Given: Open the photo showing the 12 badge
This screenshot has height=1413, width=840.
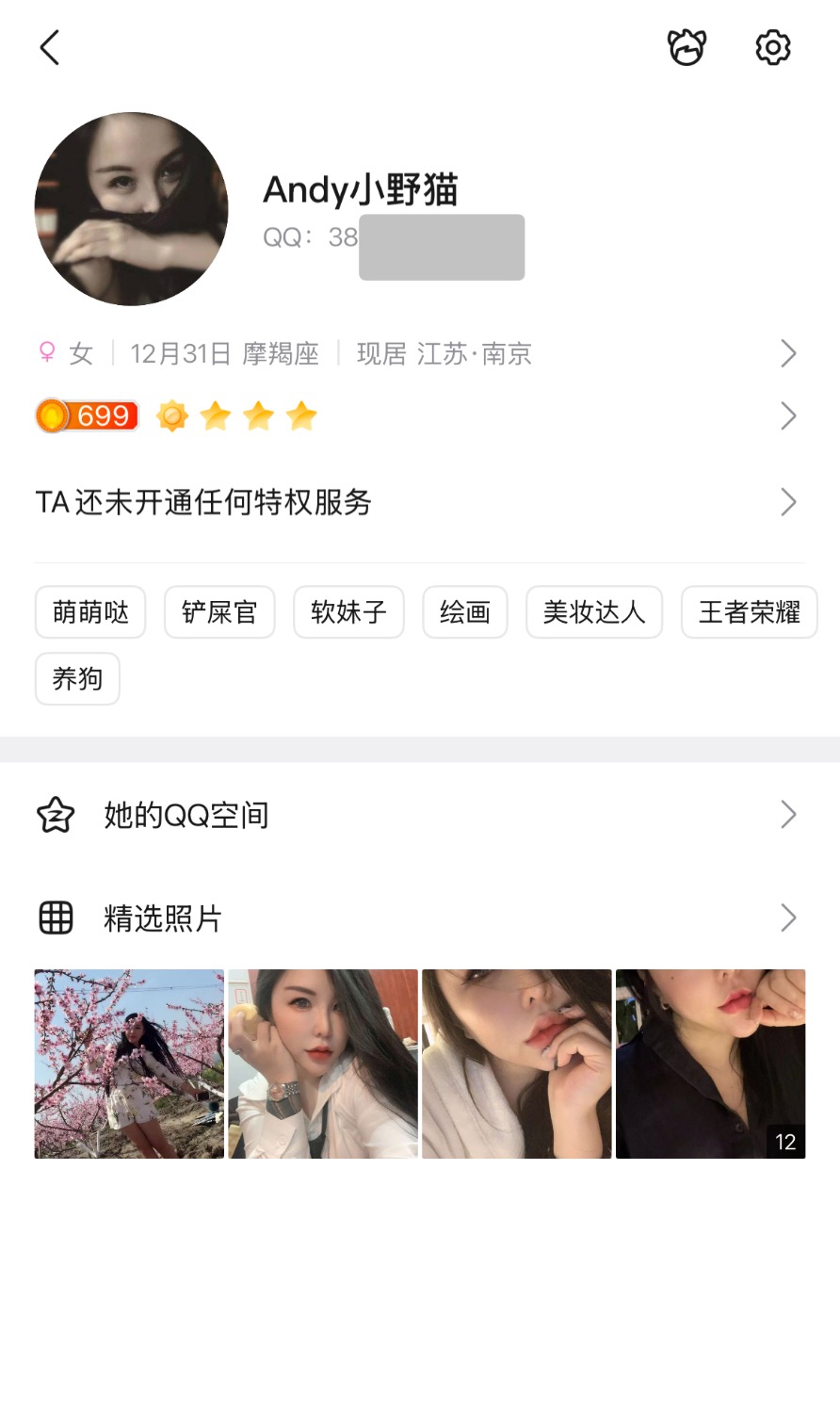Looking at the screenshot, I should (710, 1064).
